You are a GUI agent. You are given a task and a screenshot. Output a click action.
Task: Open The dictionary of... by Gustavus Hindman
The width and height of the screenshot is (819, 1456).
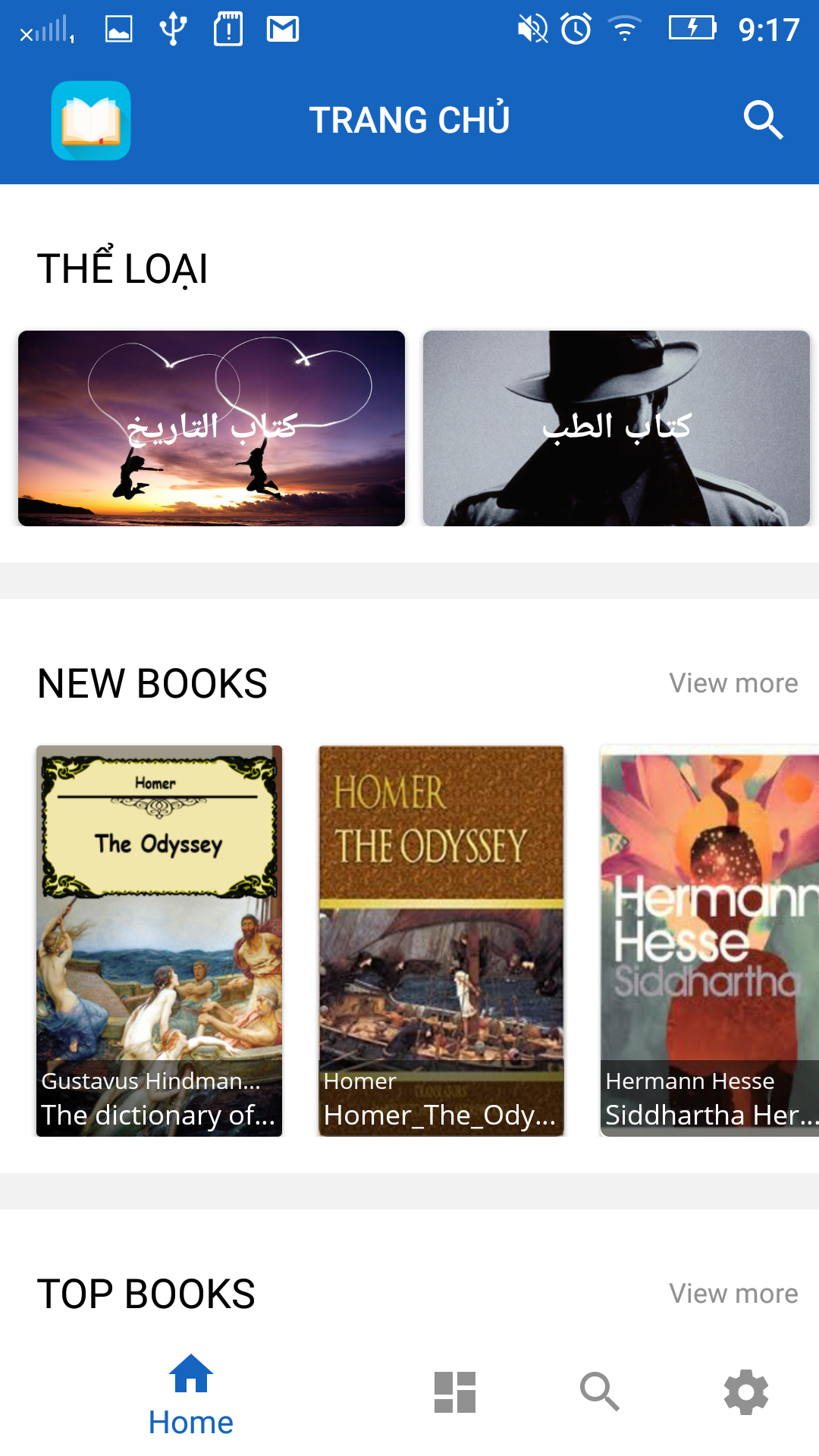coord(159,940)
